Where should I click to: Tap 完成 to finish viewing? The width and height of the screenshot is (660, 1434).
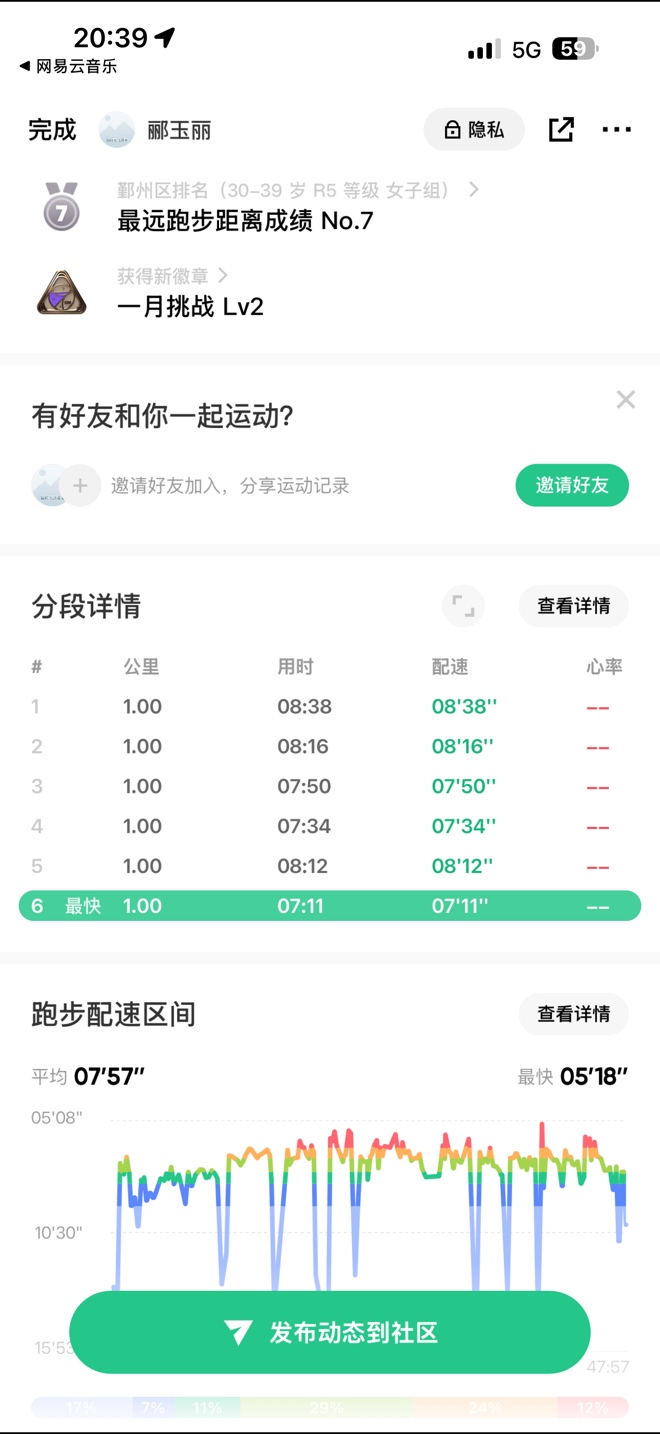coord(52,130)
